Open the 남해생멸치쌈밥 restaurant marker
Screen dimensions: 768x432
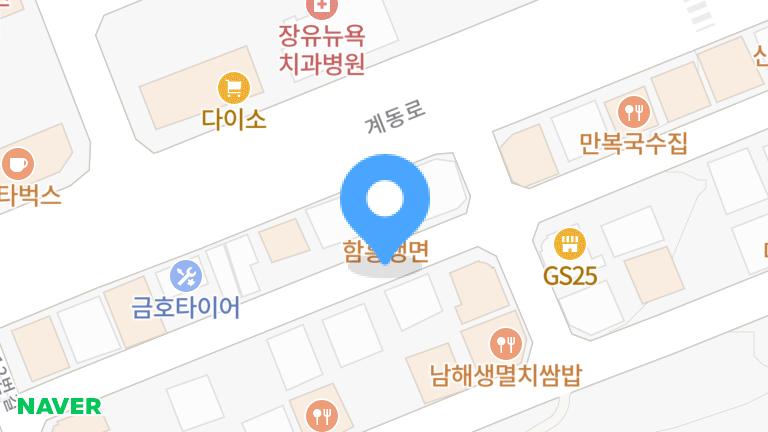click(x=505, y=343)
